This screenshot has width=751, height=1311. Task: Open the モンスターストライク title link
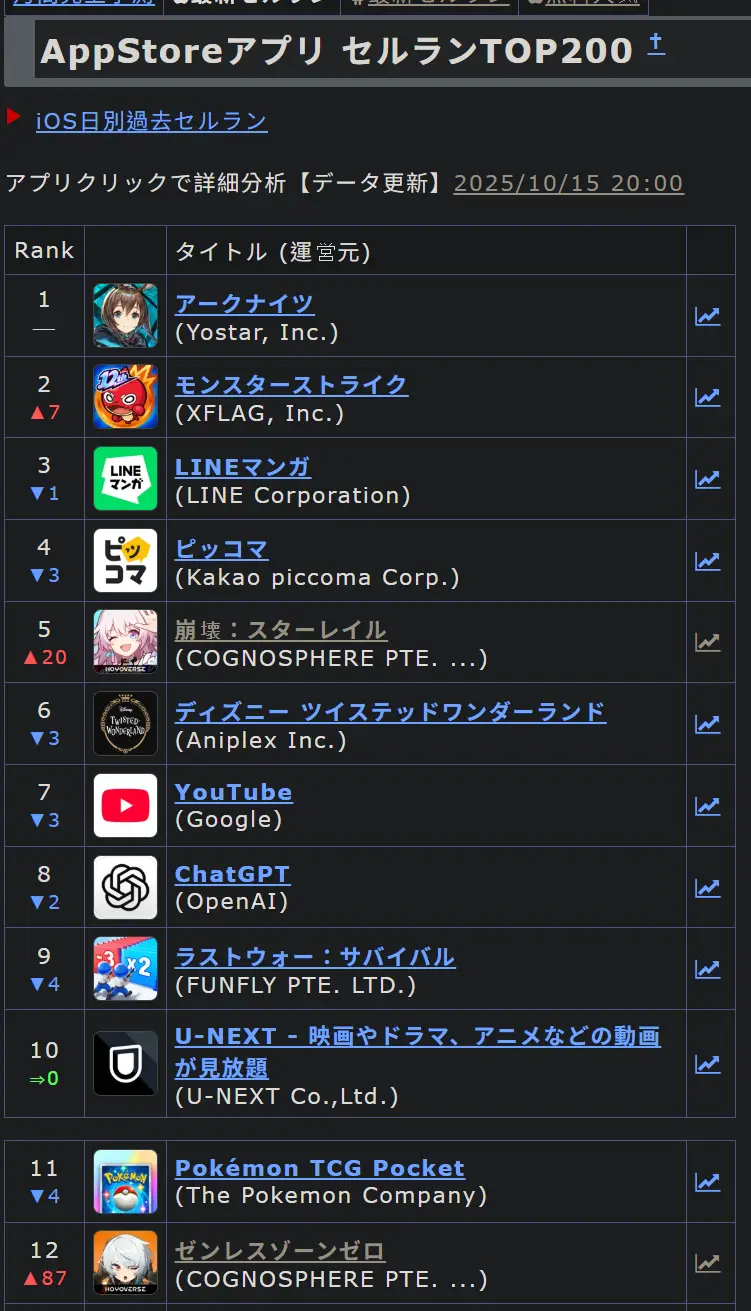click(291, 385)
